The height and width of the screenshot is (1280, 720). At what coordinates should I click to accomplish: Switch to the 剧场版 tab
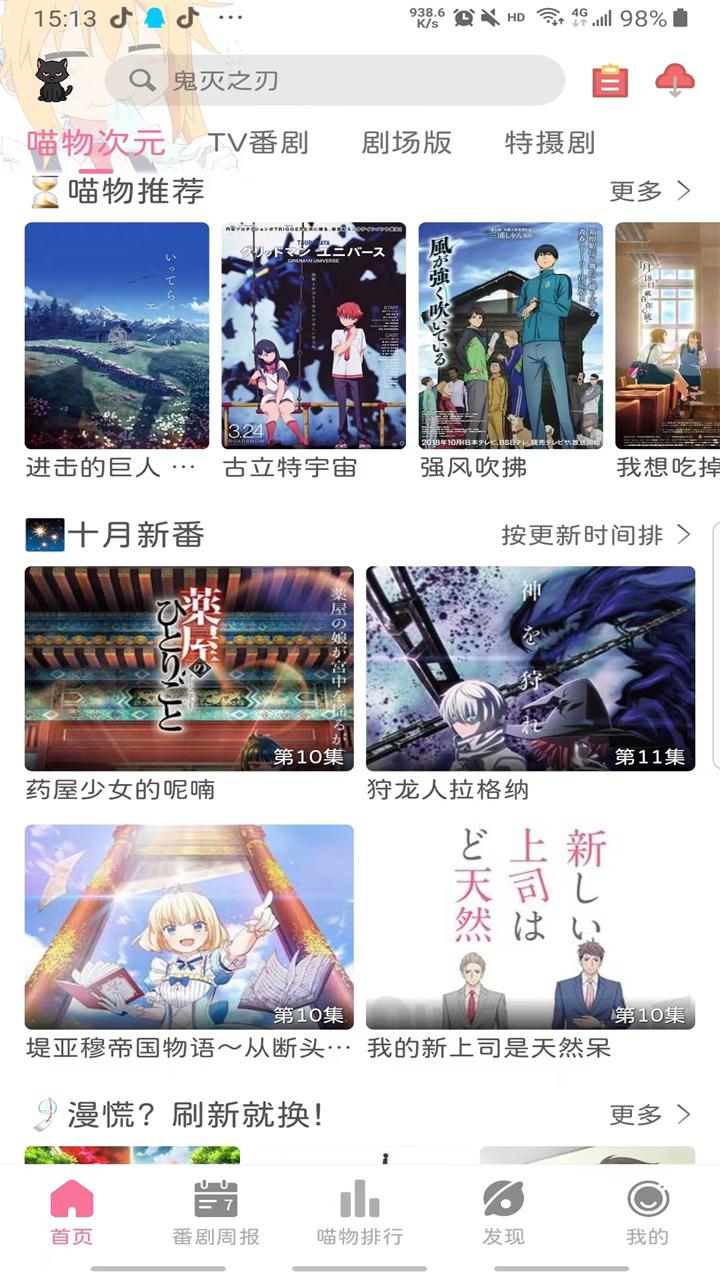(x=406, y=142)
